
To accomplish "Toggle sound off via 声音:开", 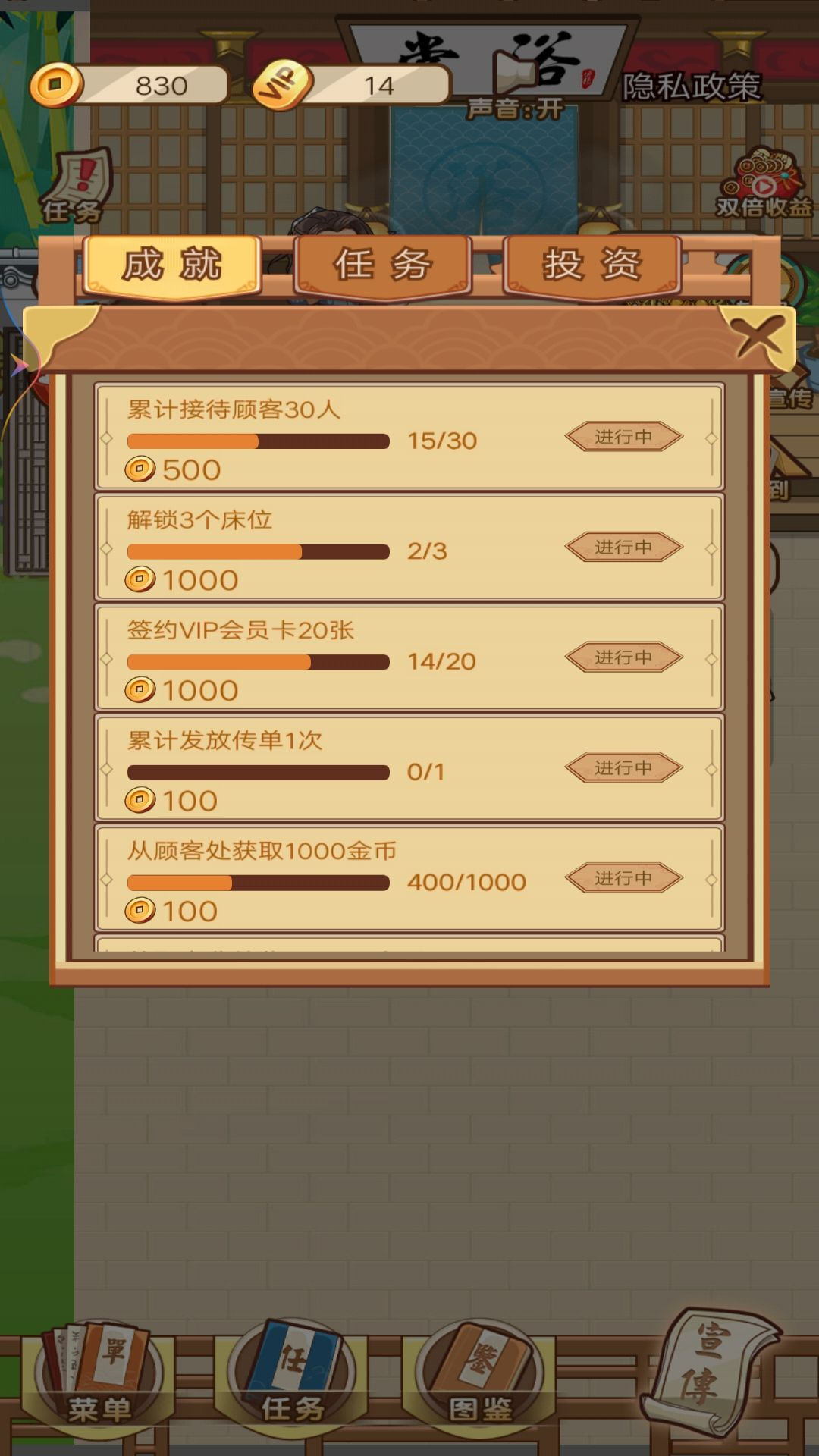I will coord(516,108).
